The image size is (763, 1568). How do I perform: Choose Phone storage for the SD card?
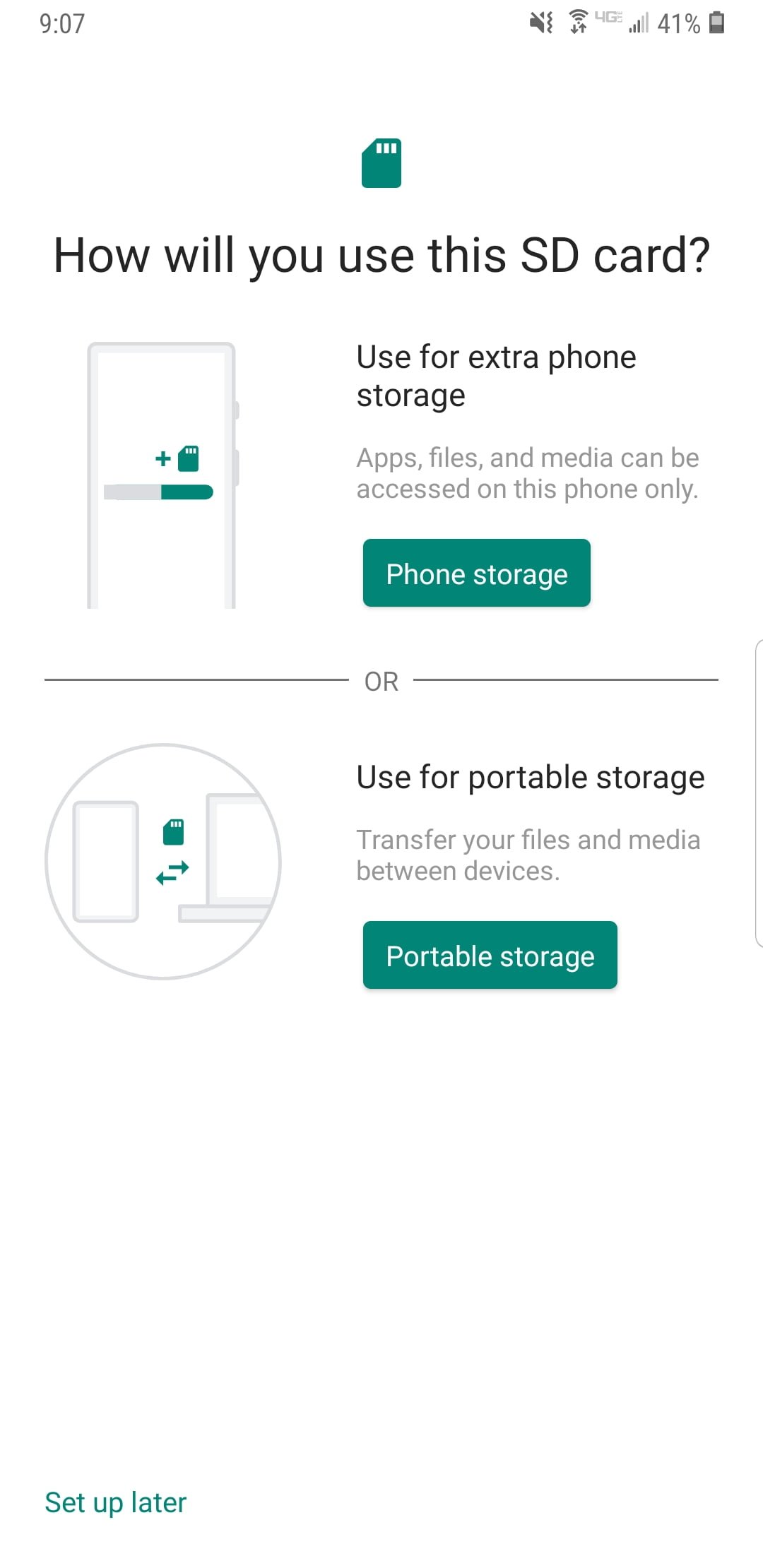tap(476, 573)
